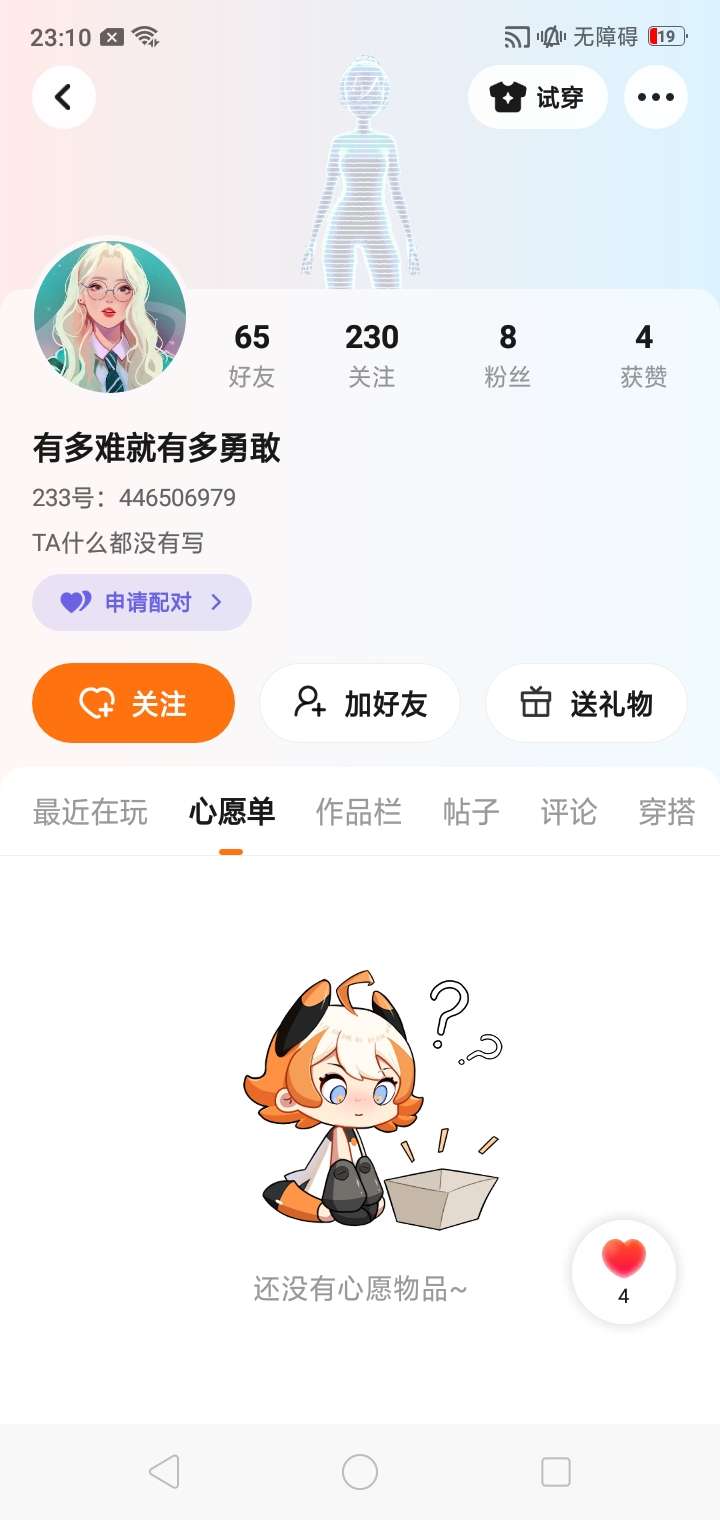Image resolution: width=720 pixels, height=1520 pixels.
Task: Switch to the 最近在玩 tab
Action: [90, 811]
